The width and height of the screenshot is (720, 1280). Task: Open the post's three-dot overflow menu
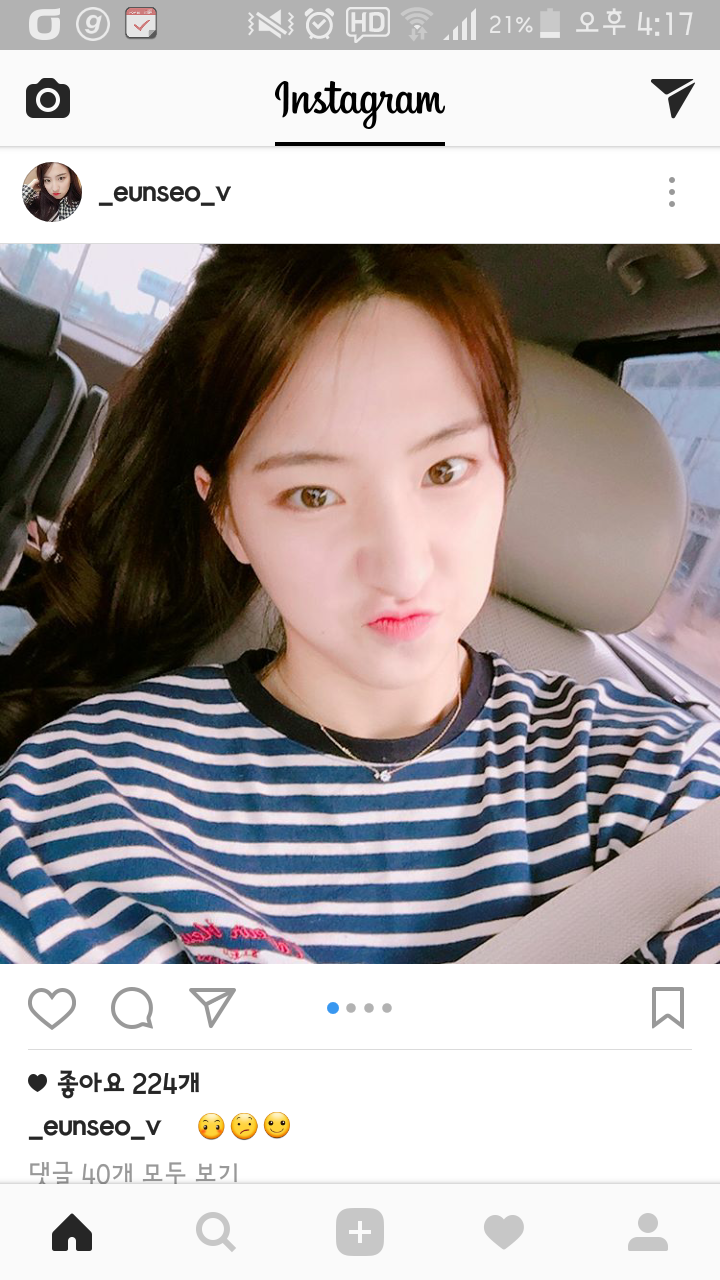pos(671,192)
